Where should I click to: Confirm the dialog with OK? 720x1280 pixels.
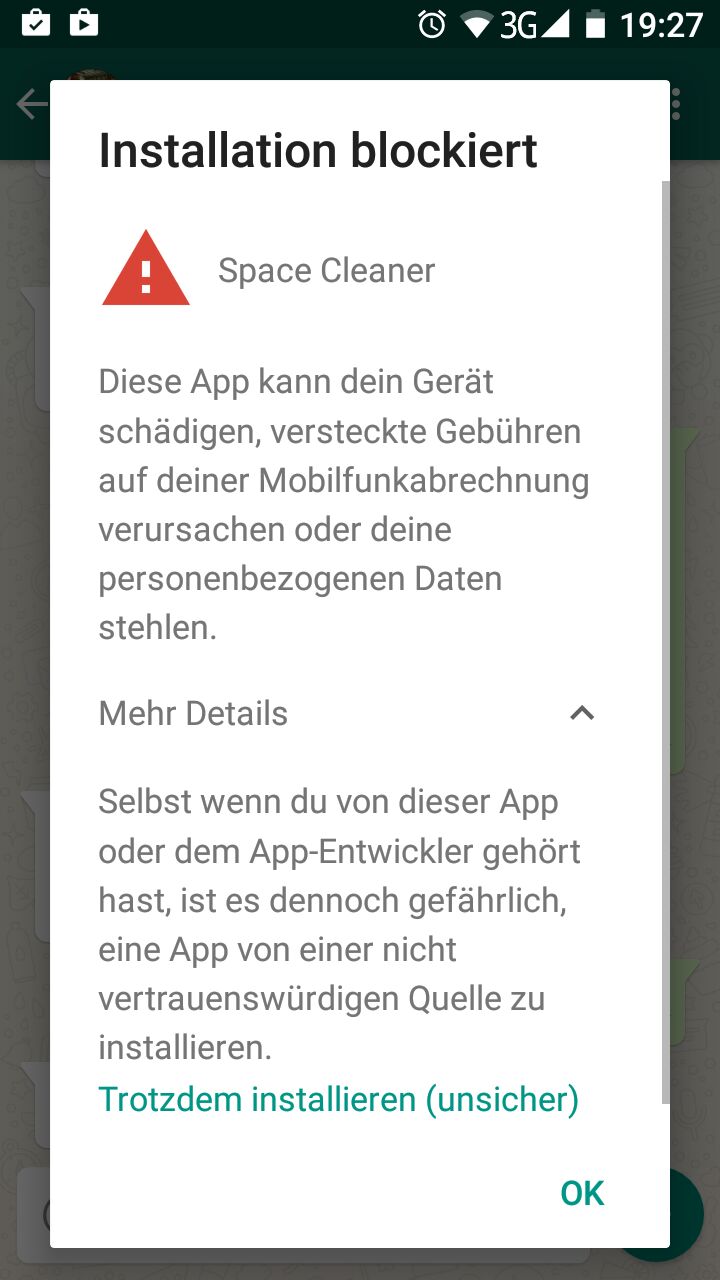(x=582, y=1193)
